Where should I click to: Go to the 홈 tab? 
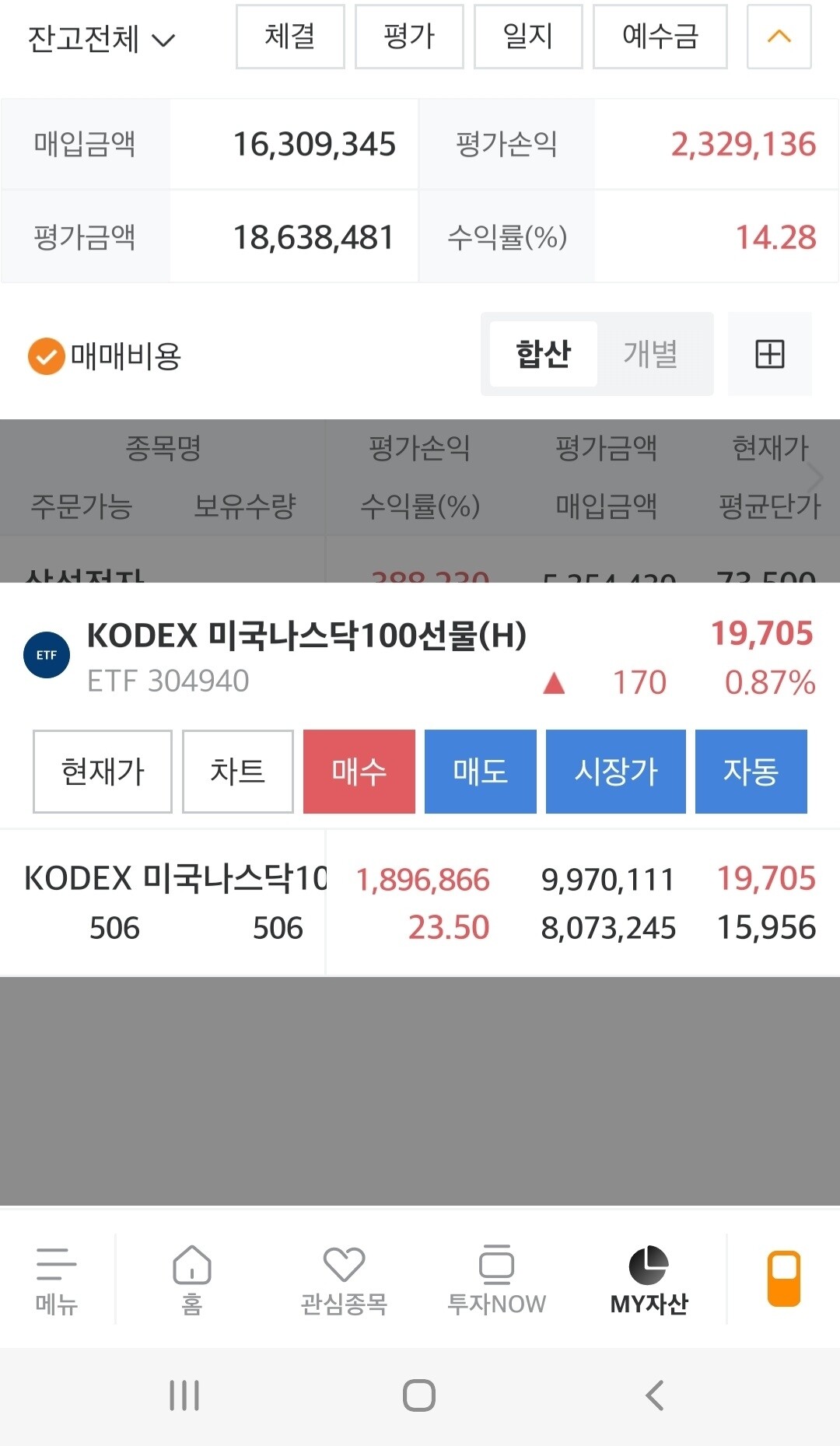pyautogui.click(x=192, y=1280)
